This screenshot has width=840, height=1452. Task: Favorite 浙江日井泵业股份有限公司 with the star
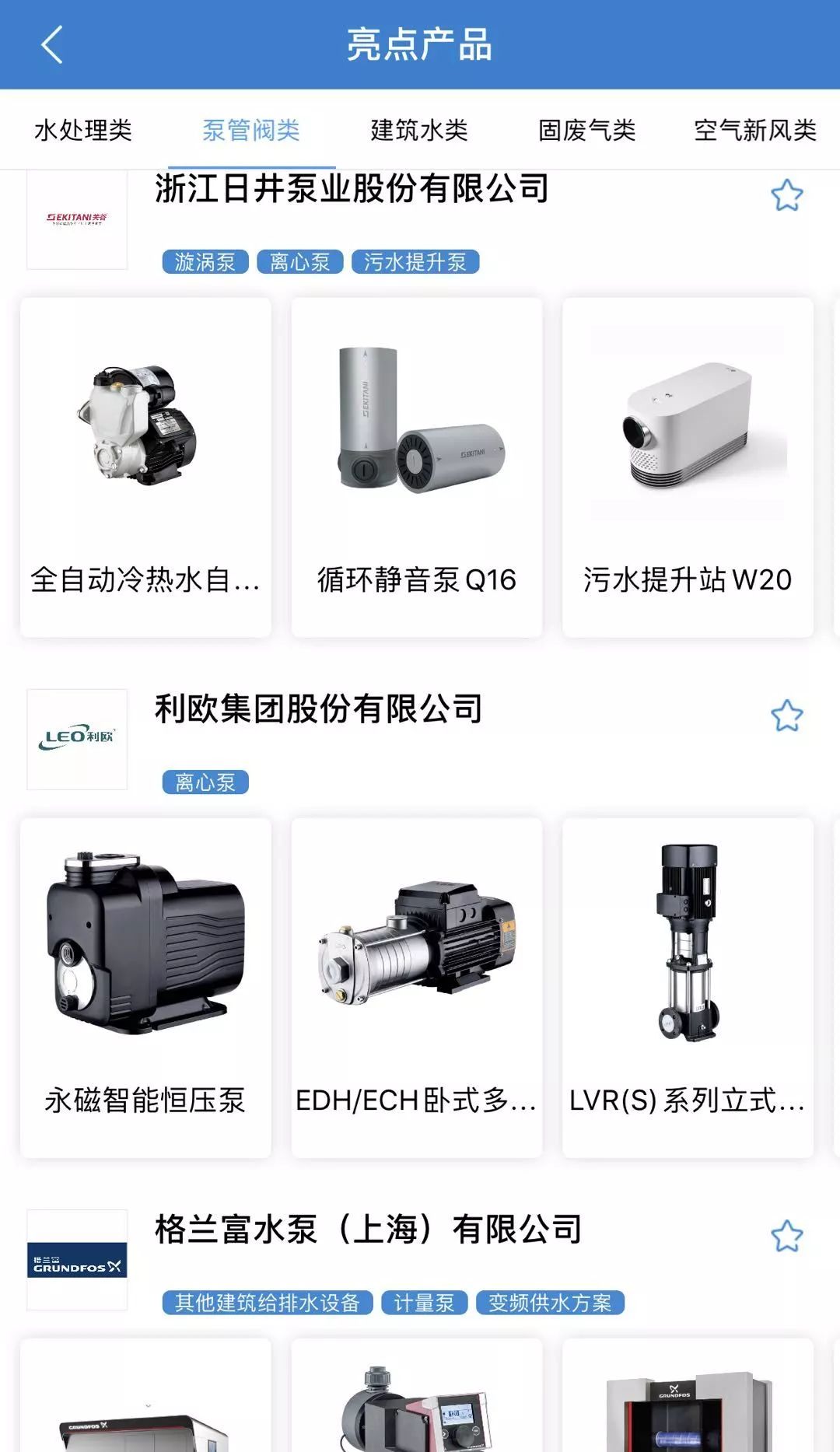click(x=786, y=196)
